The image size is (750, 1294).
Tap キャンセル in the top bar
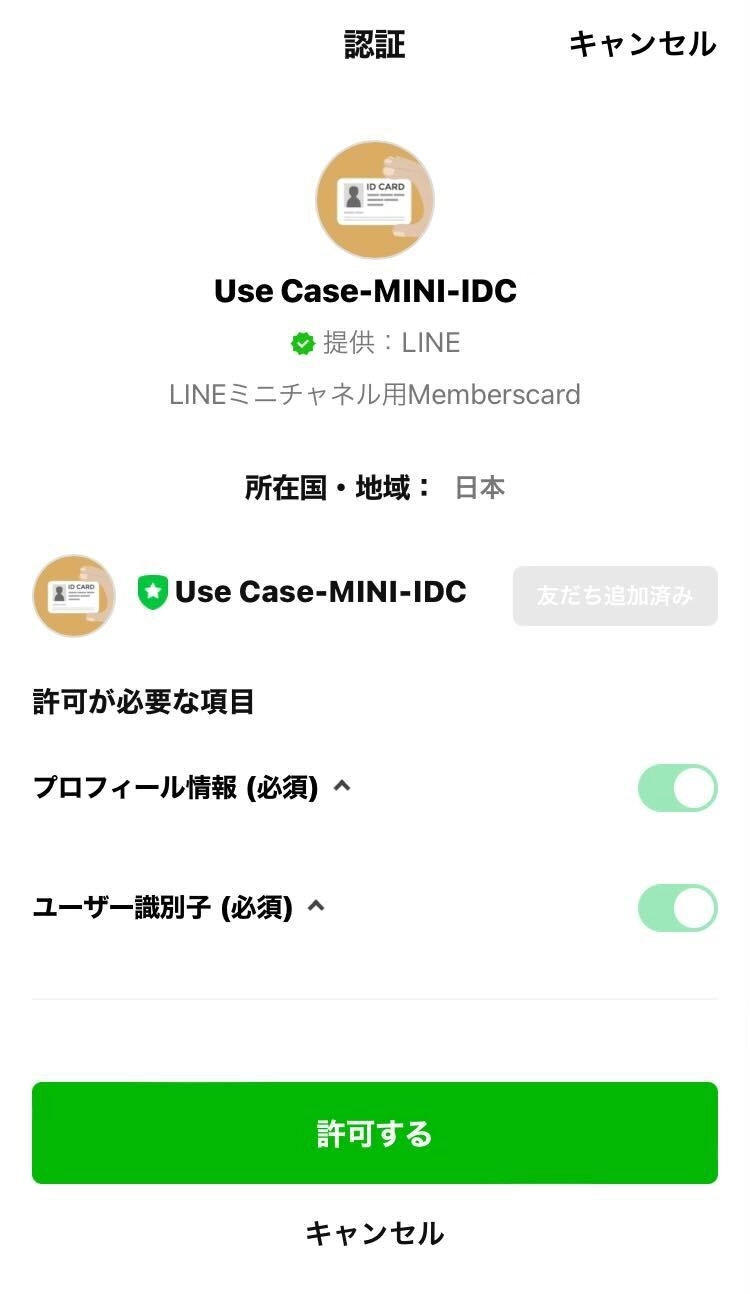pos(642,44)
